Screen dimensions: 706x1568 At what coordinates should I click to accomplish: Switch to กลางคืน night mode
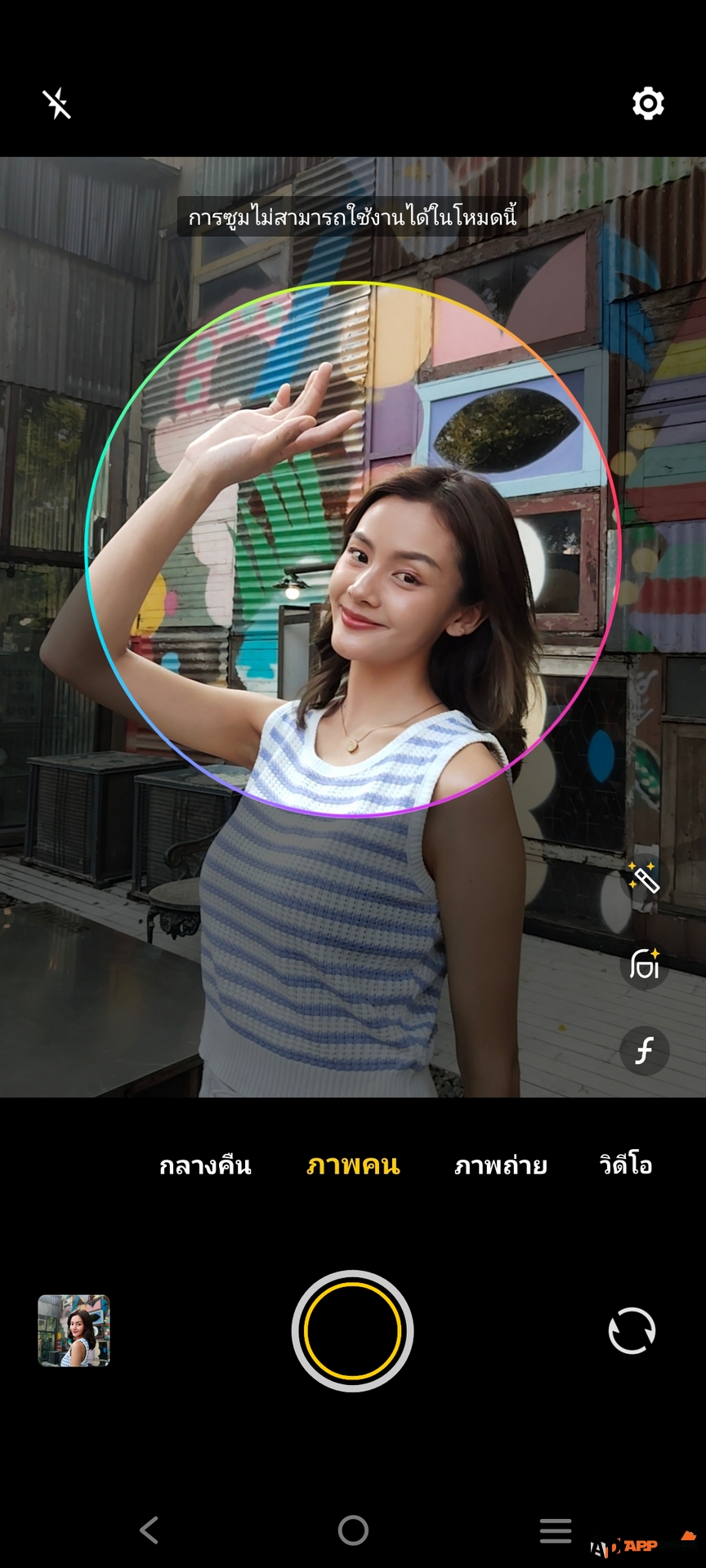pos(205,1165)
